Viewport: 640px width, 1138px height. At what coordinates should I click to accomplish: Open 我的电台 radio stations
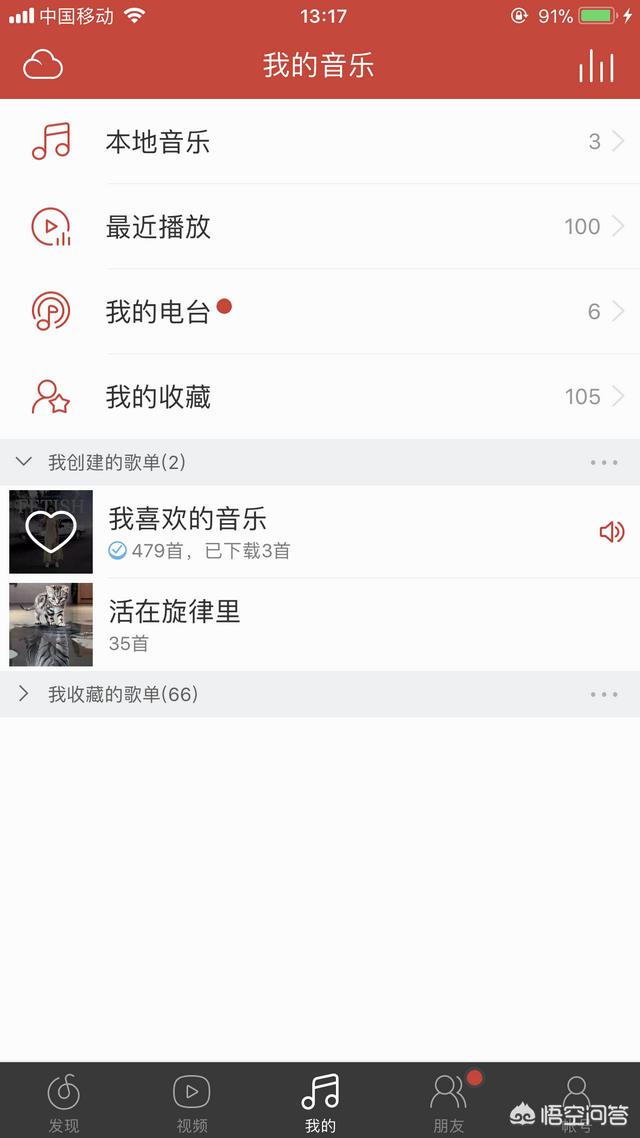[x=320, y=312]
